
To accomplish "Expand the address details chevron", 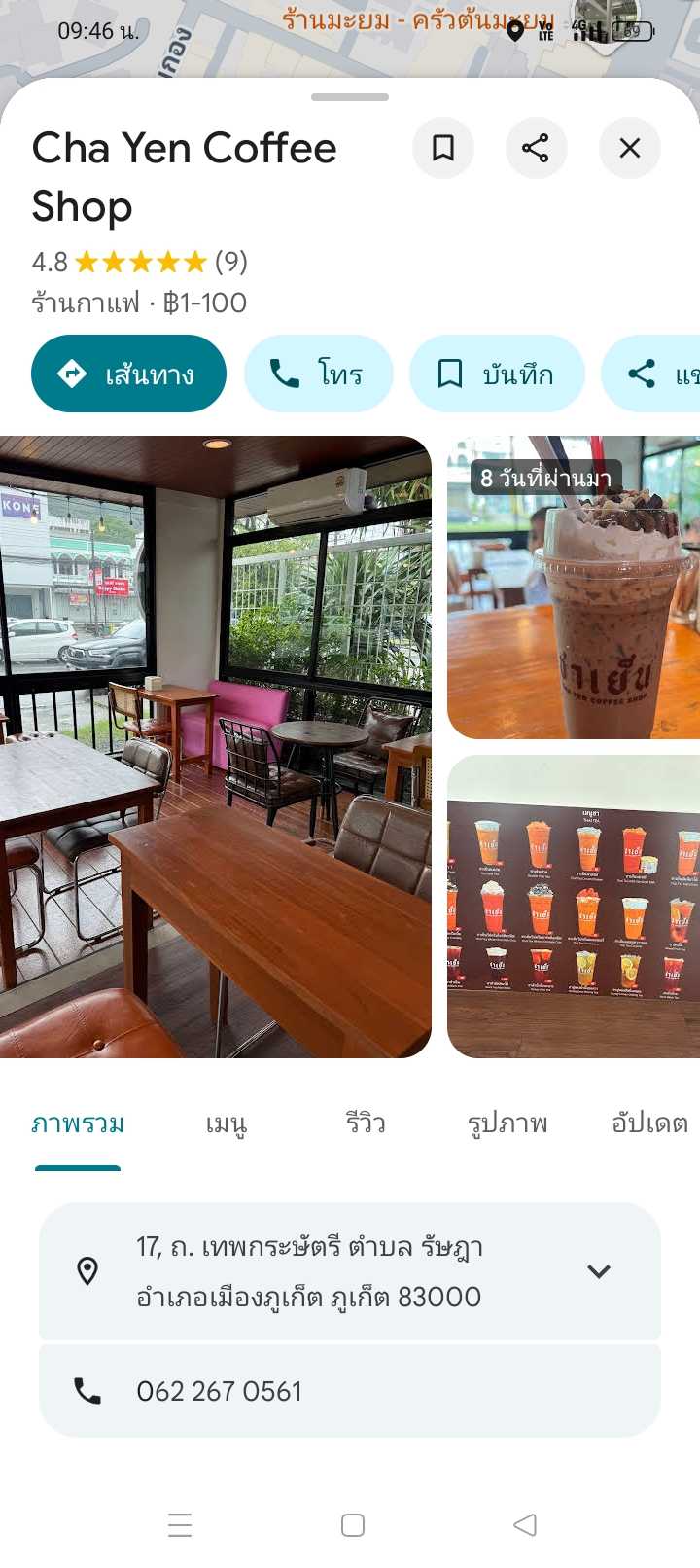I will click(x=599, y=1271).
